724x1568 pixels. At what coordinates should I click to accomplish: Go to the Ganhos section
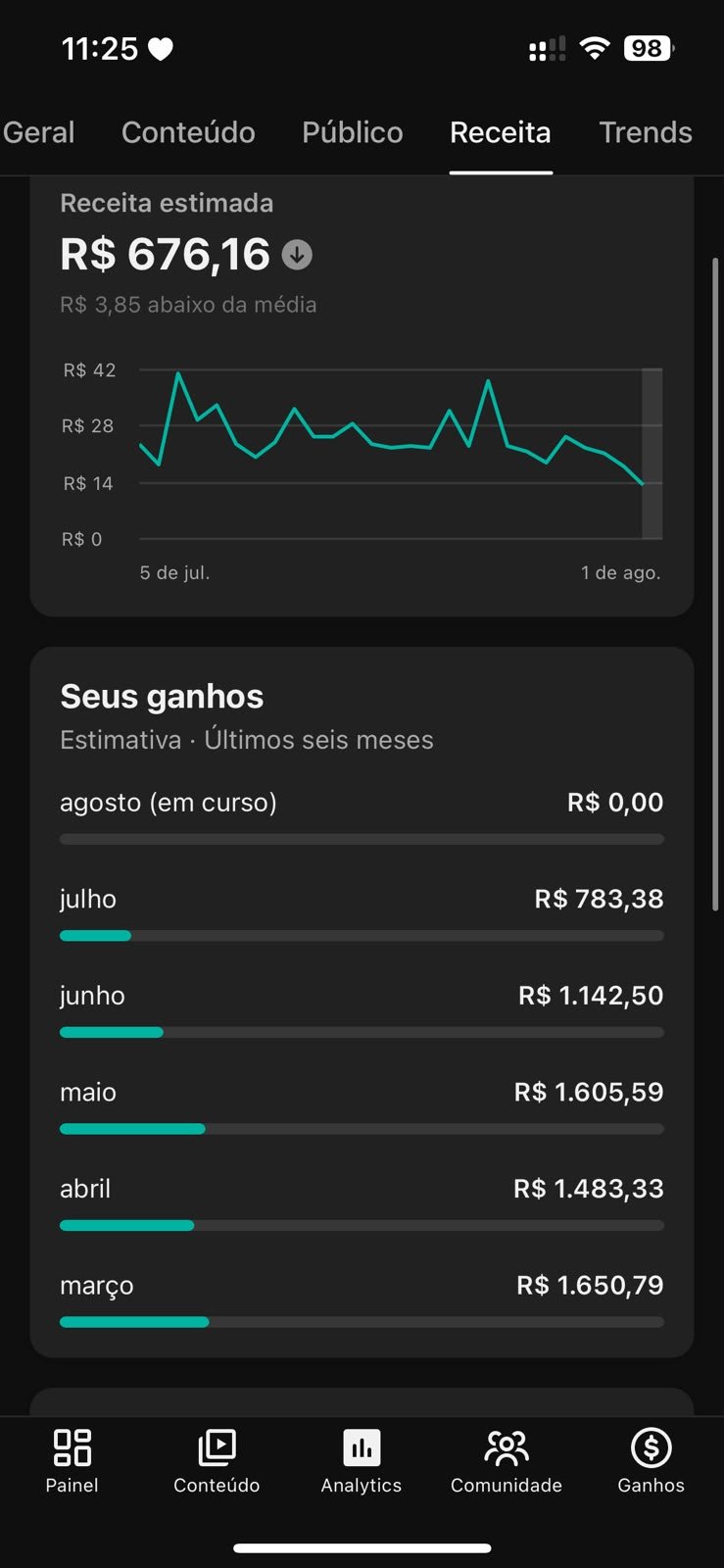pos(651,1461)
